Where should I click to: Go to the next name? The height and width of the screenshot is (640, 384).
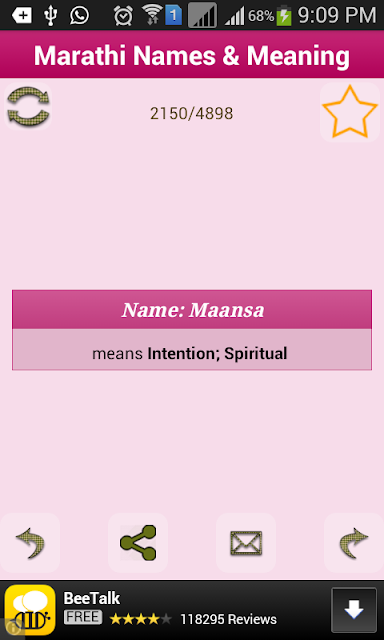point(354,543)
